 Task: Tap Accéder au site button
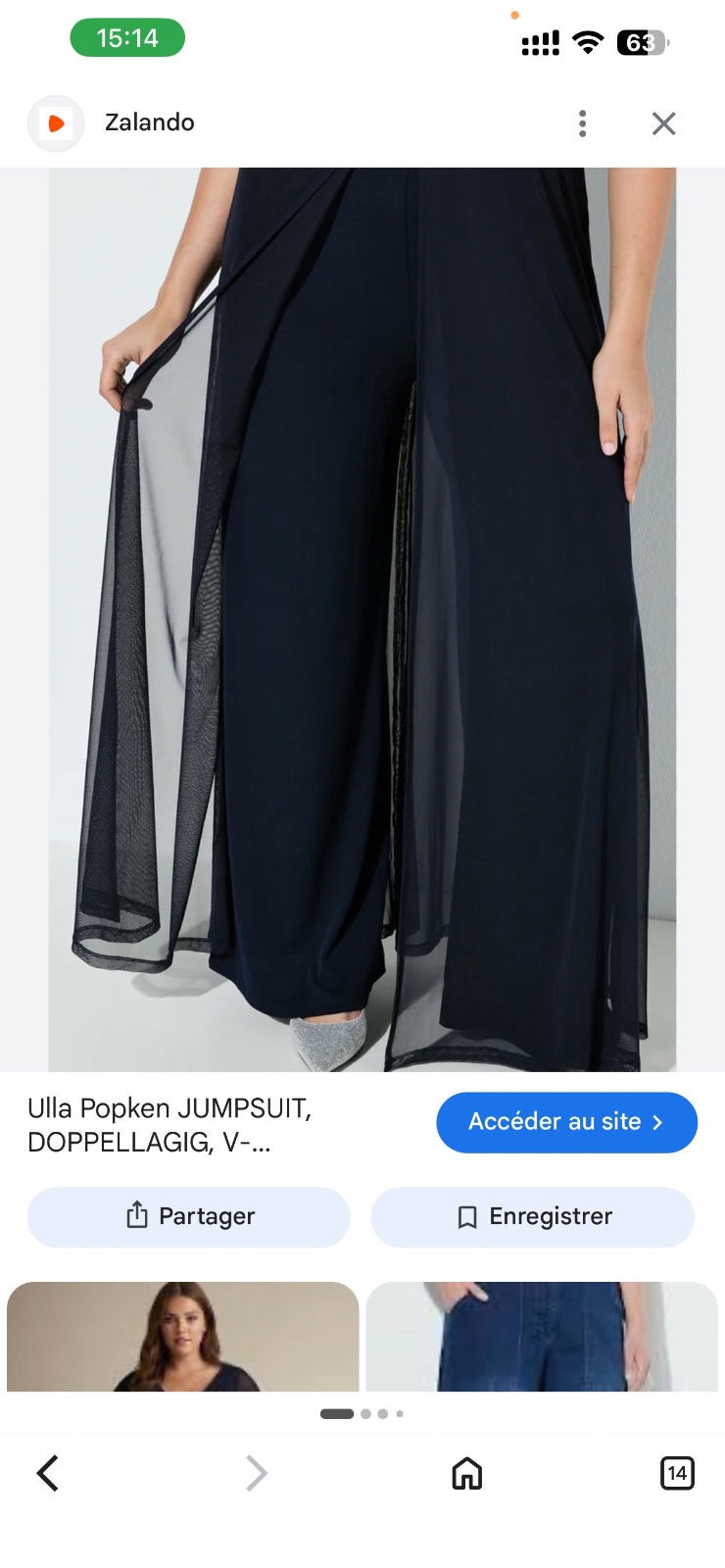pyautogui.click(x=566, y=1122)
